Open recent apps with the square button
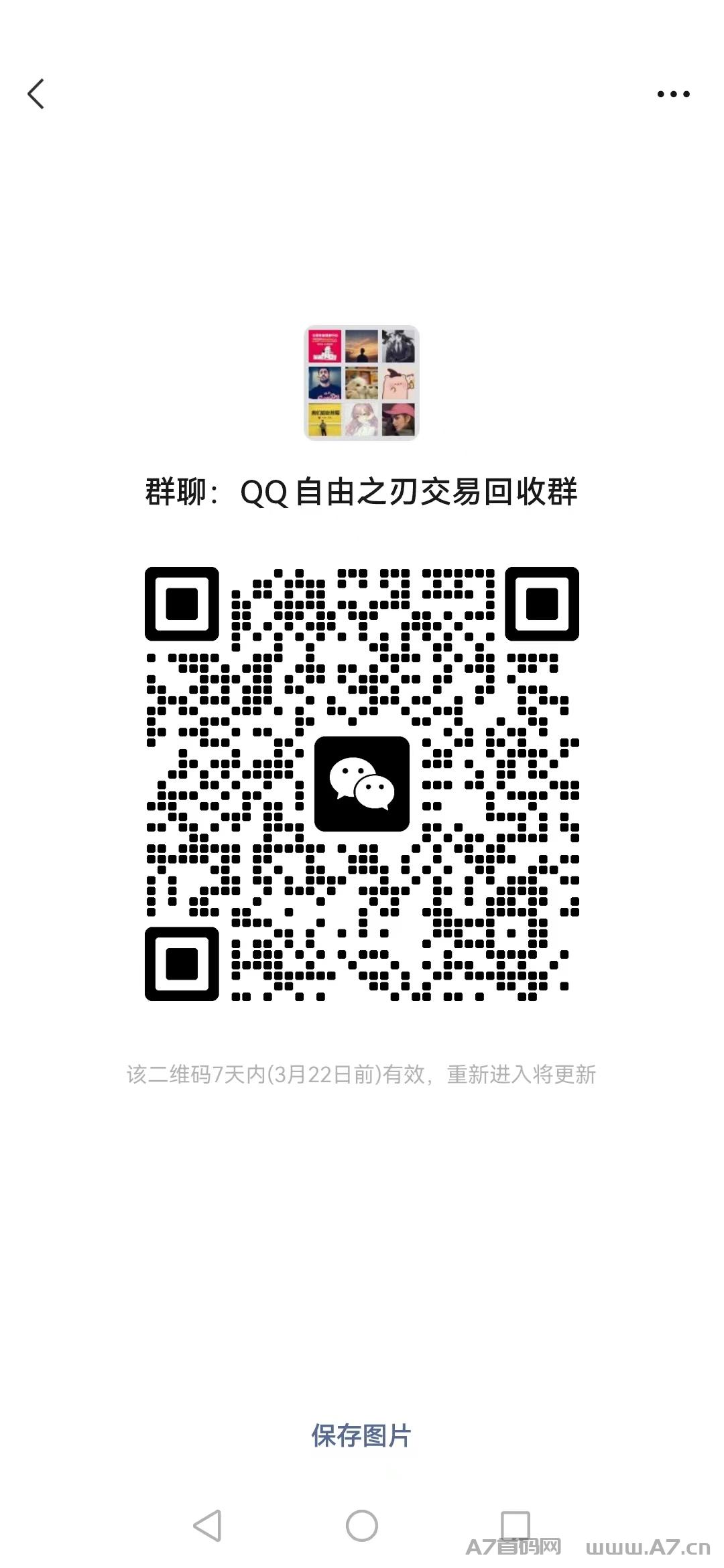The image size is (724, 1568). (x=516, y=1524)
